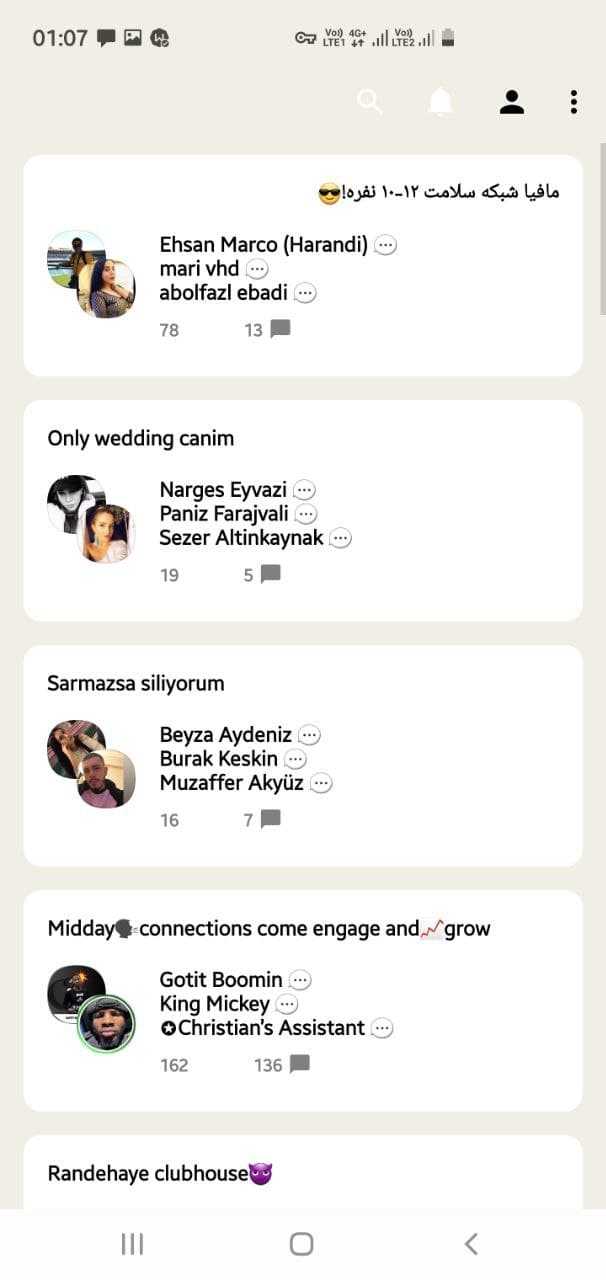Open the Only wedding canim room
This screenshot has height=1280, width=606.
tap(302, 510)
